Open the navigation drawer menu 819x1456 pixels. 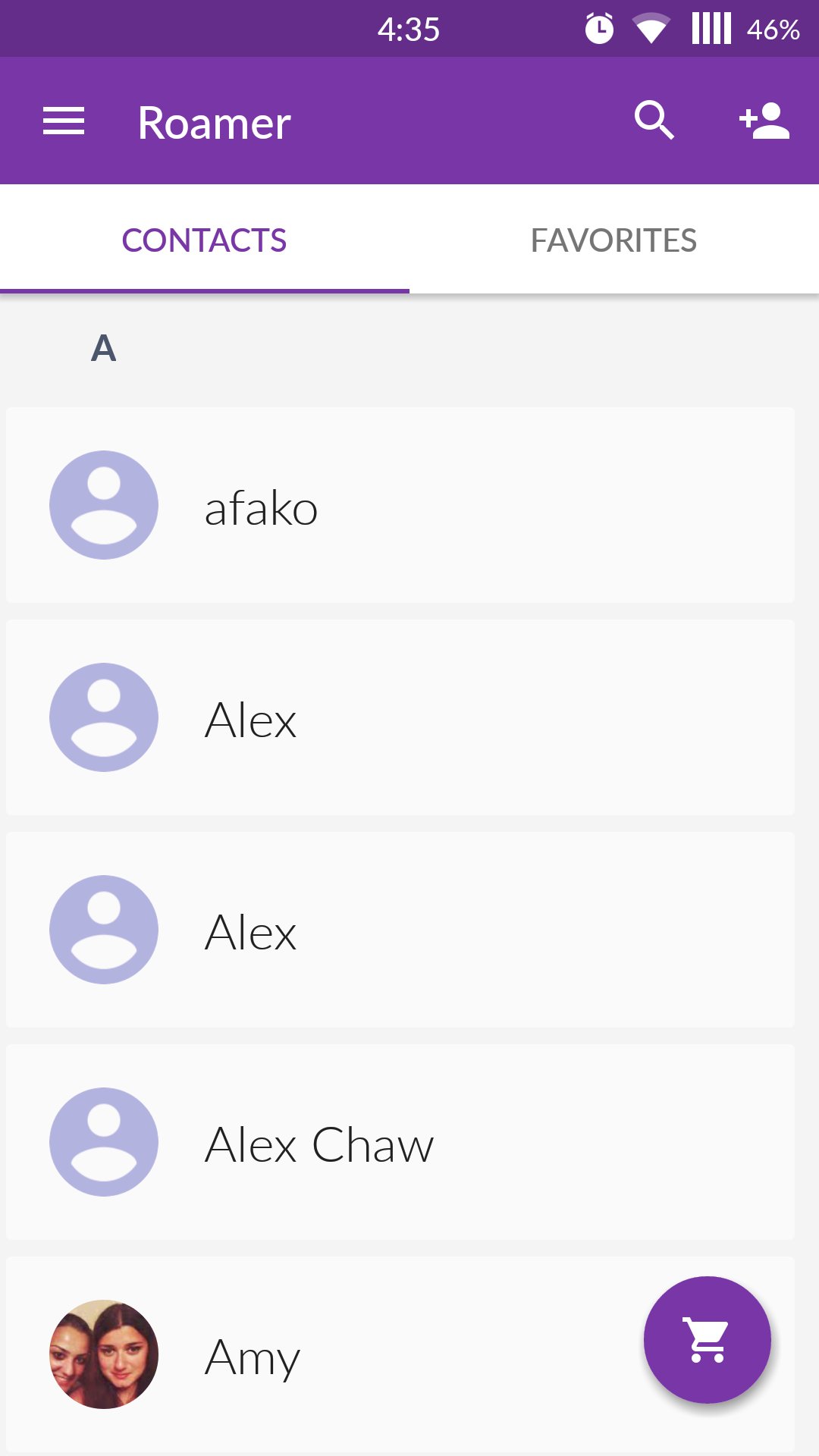tap(63, 120)
